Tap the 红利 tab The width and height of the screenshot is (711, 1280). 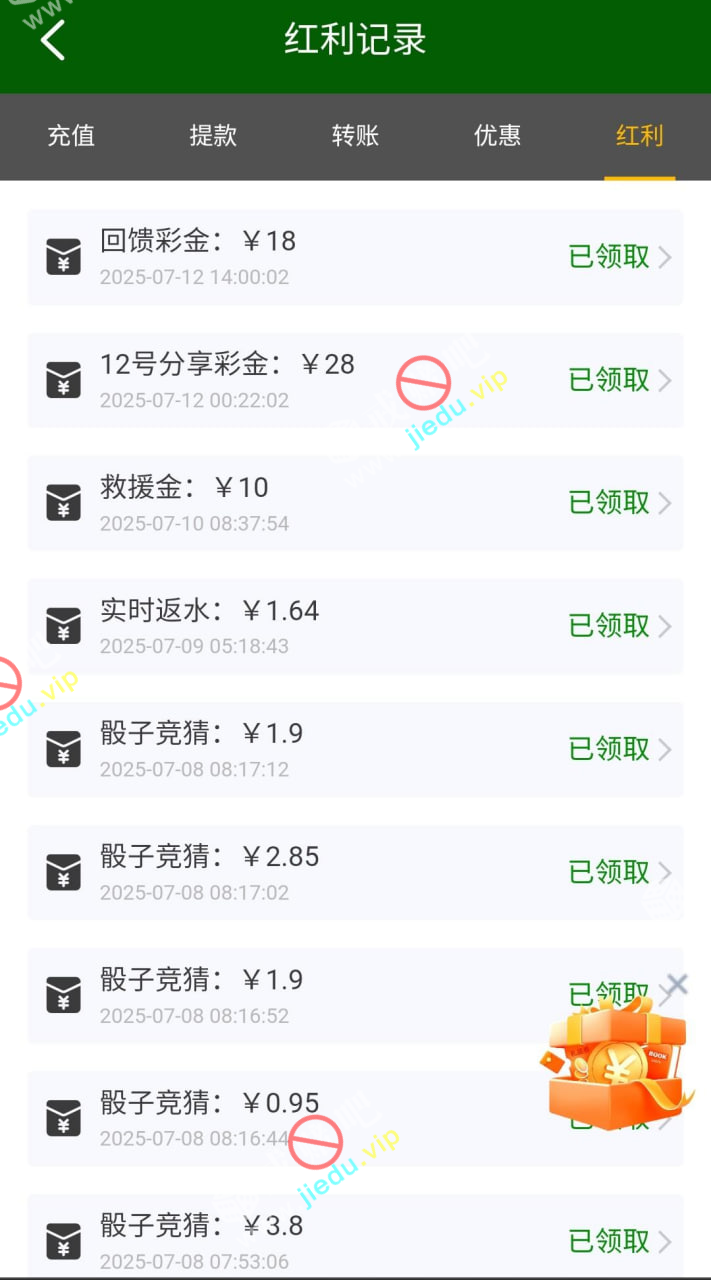pos(639,136)
